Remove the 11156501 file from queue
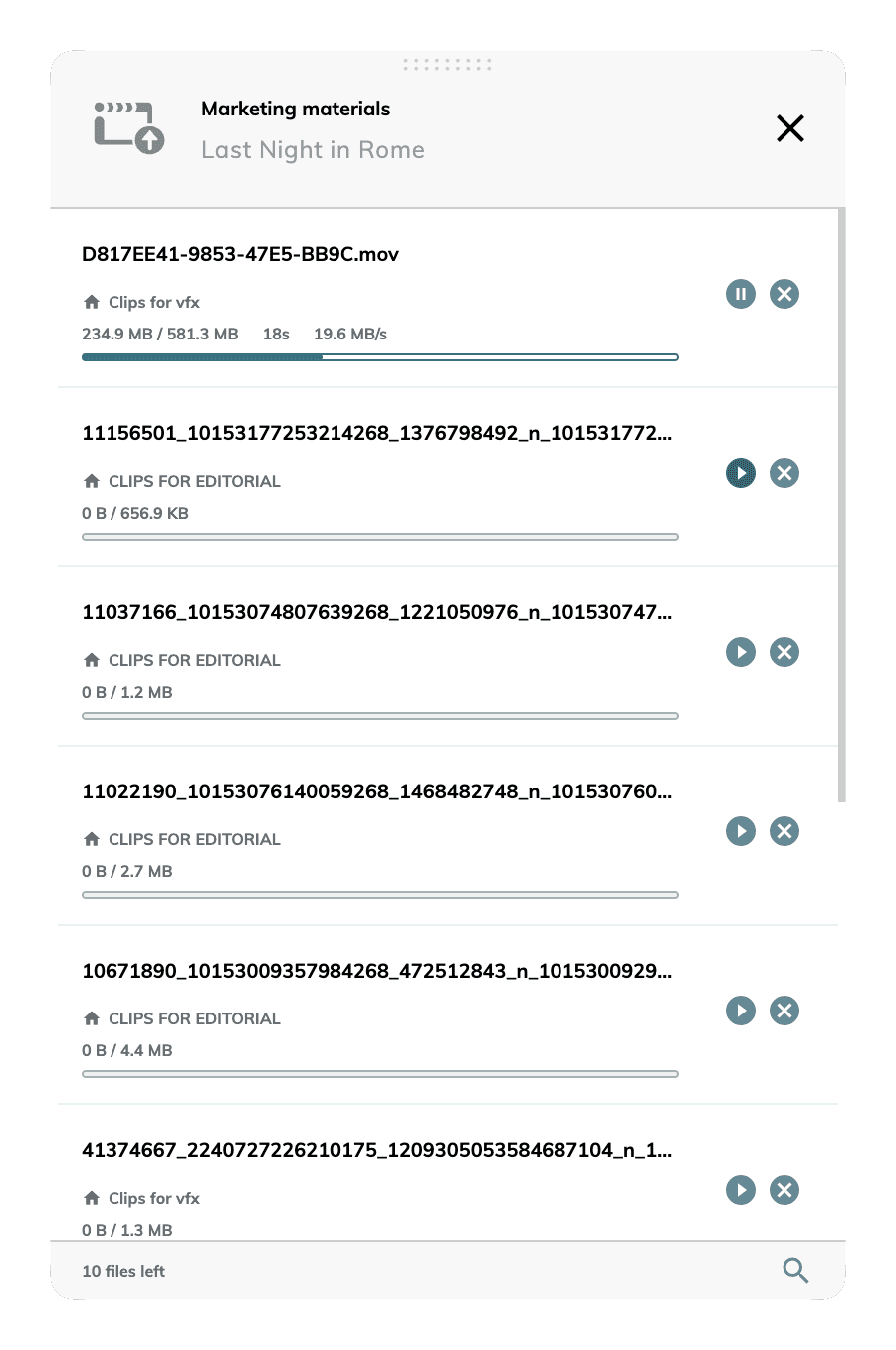Image resolution: width=896 pixels, height=1350 pixels. point(784,473)
